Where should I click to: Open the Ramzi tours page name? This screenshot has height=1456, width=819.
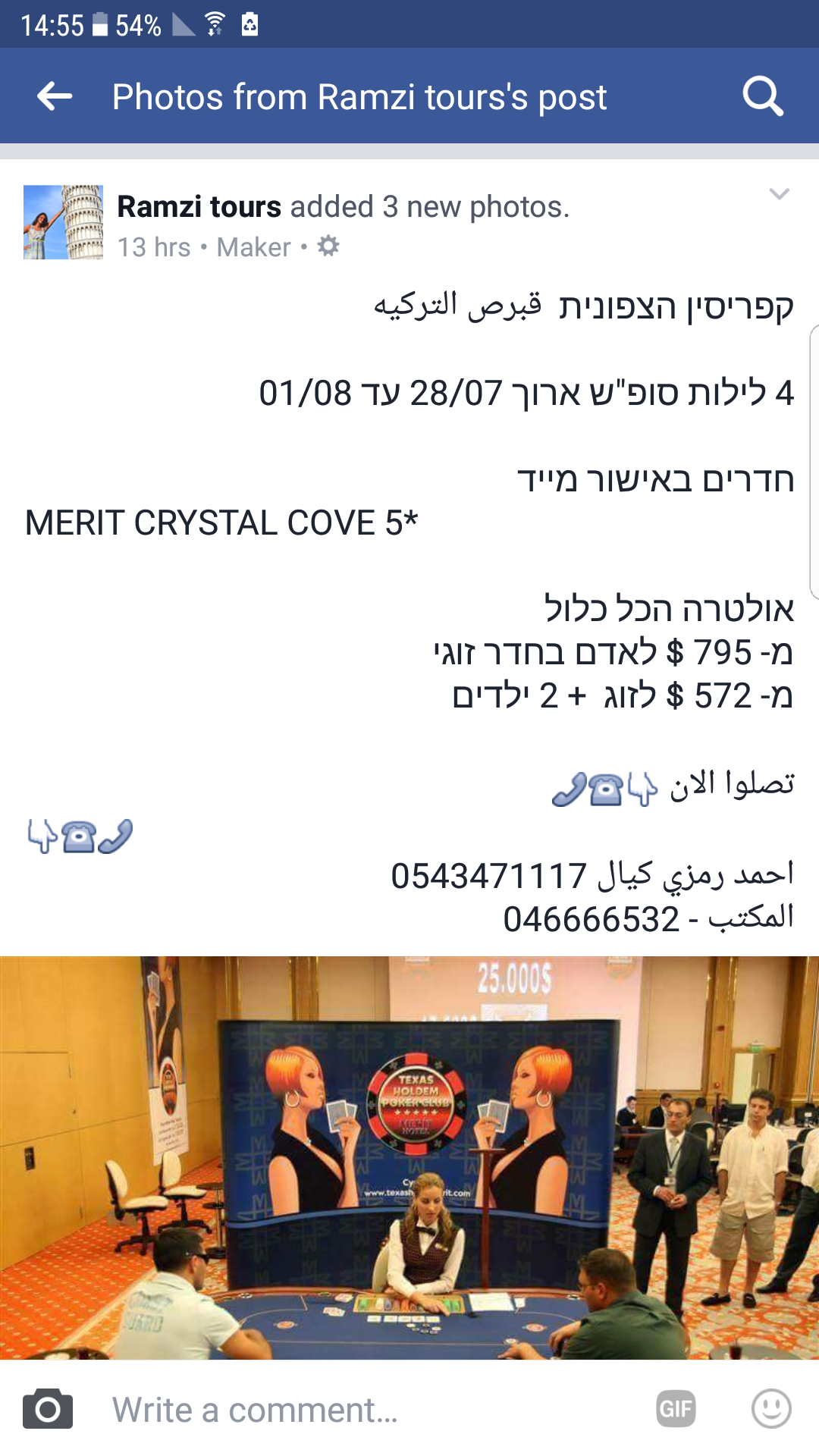pyautogui.click(x=199, y=206)
